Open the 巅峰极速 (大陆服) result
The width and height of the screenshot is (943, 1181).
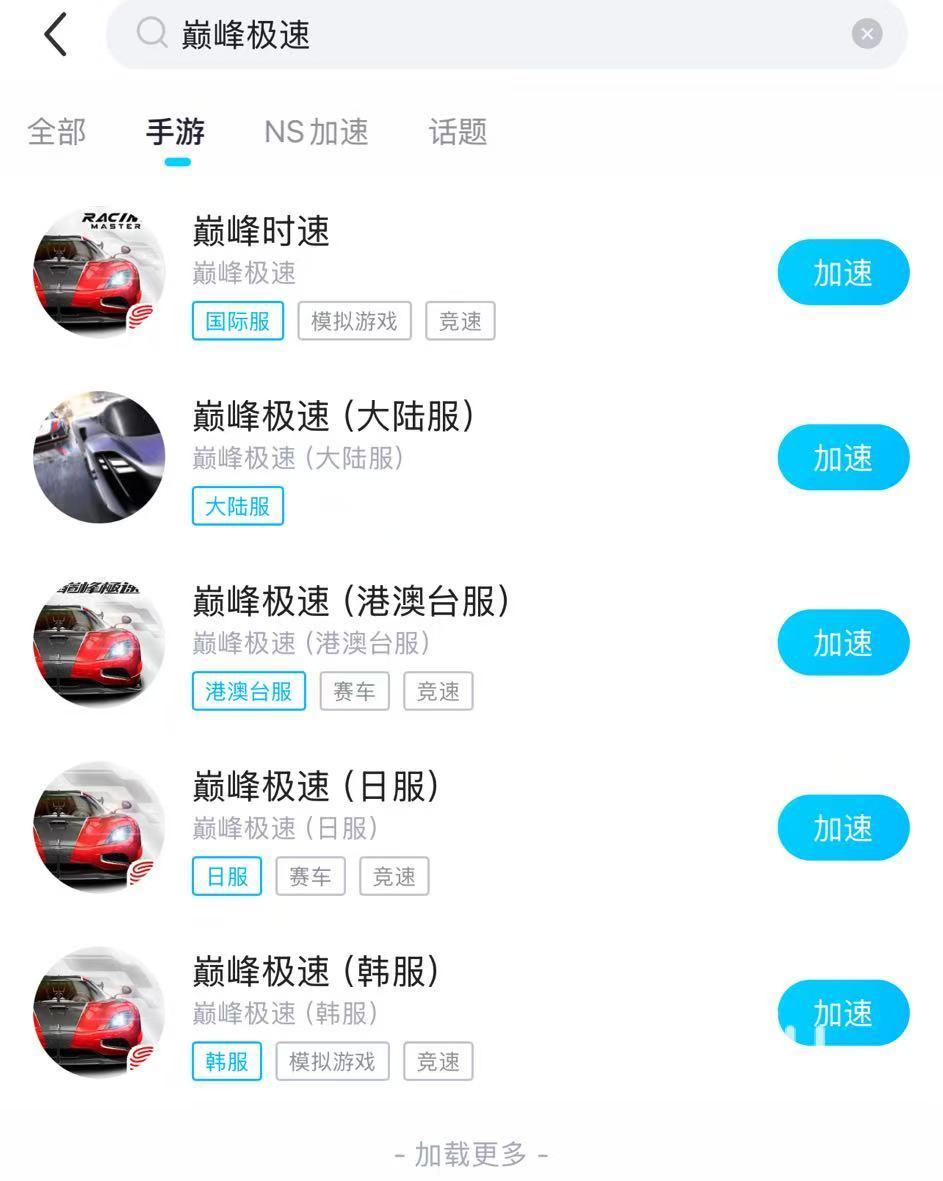[333, 417]
